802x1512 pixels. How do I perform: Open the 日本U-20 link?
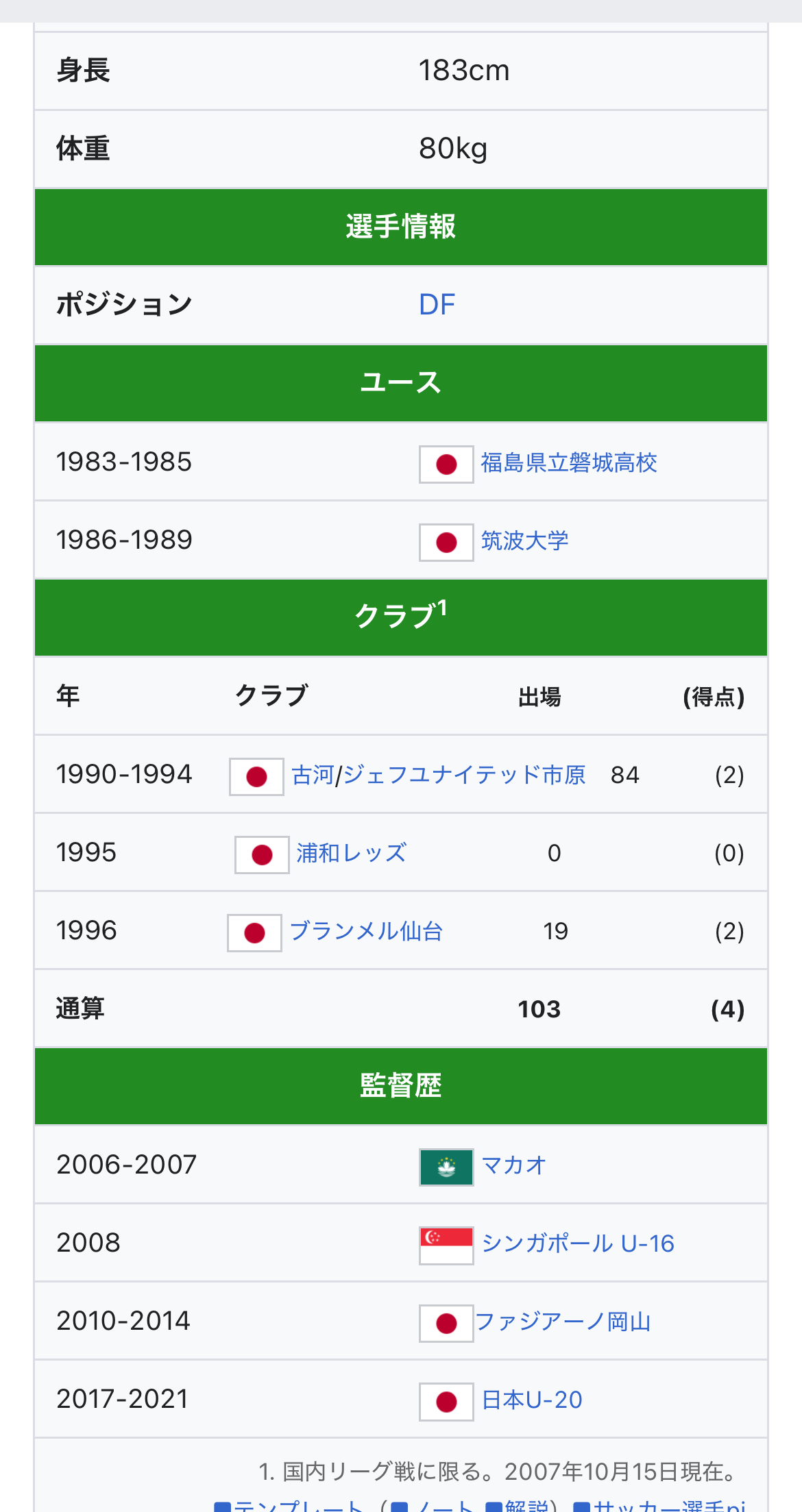pos(531,1400)
